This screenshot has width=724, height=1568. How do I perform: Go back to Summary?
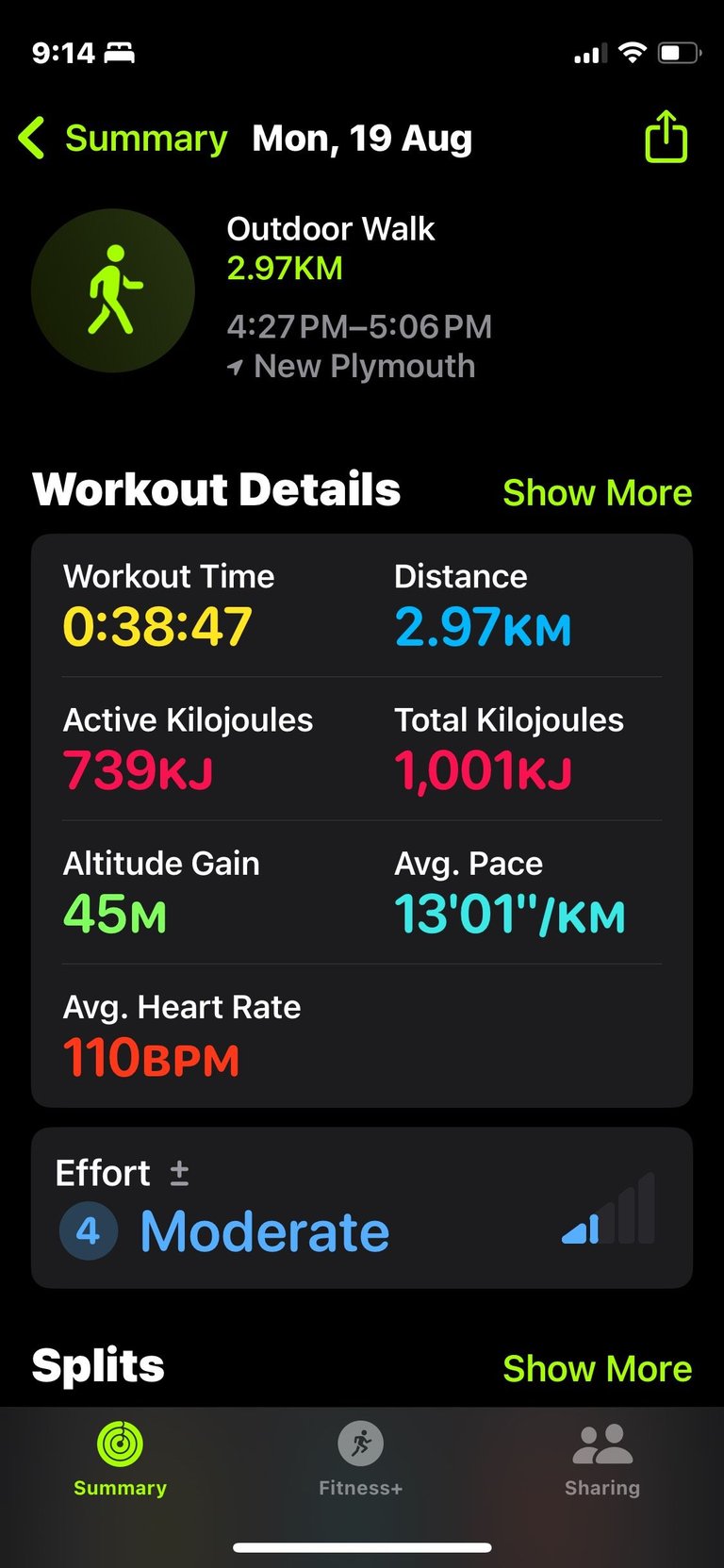(x=123, y=139)
